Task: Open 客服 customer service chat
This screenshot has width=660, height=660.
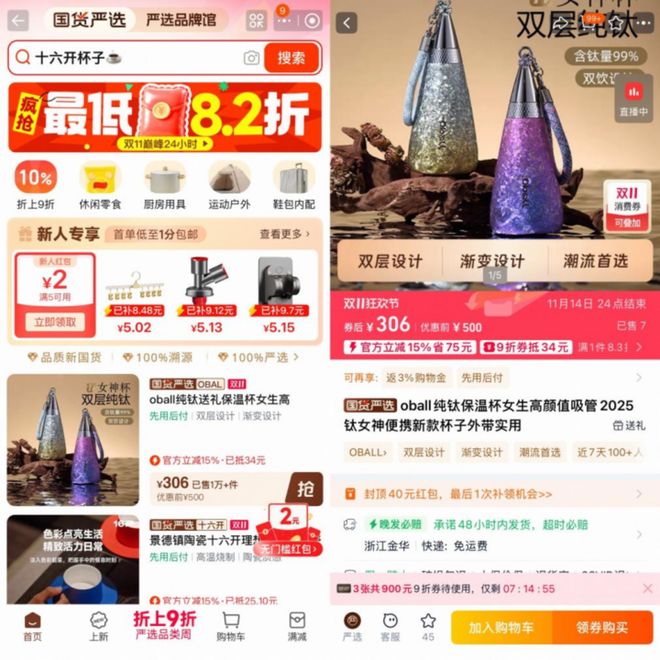Action: tap(390, 626)
